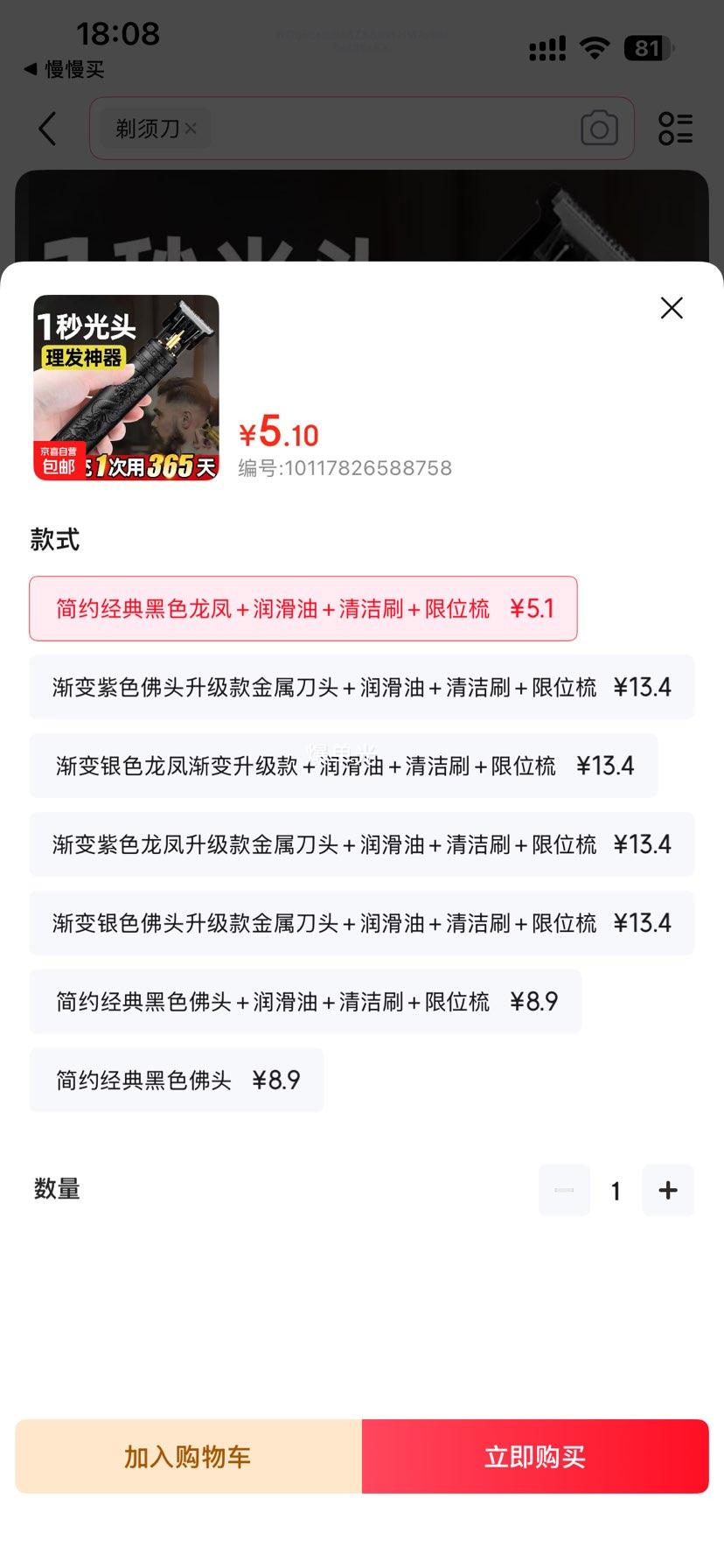Pick the plain 简约经典黑色佛头 ¥8.9 option

coord(177,1081)
